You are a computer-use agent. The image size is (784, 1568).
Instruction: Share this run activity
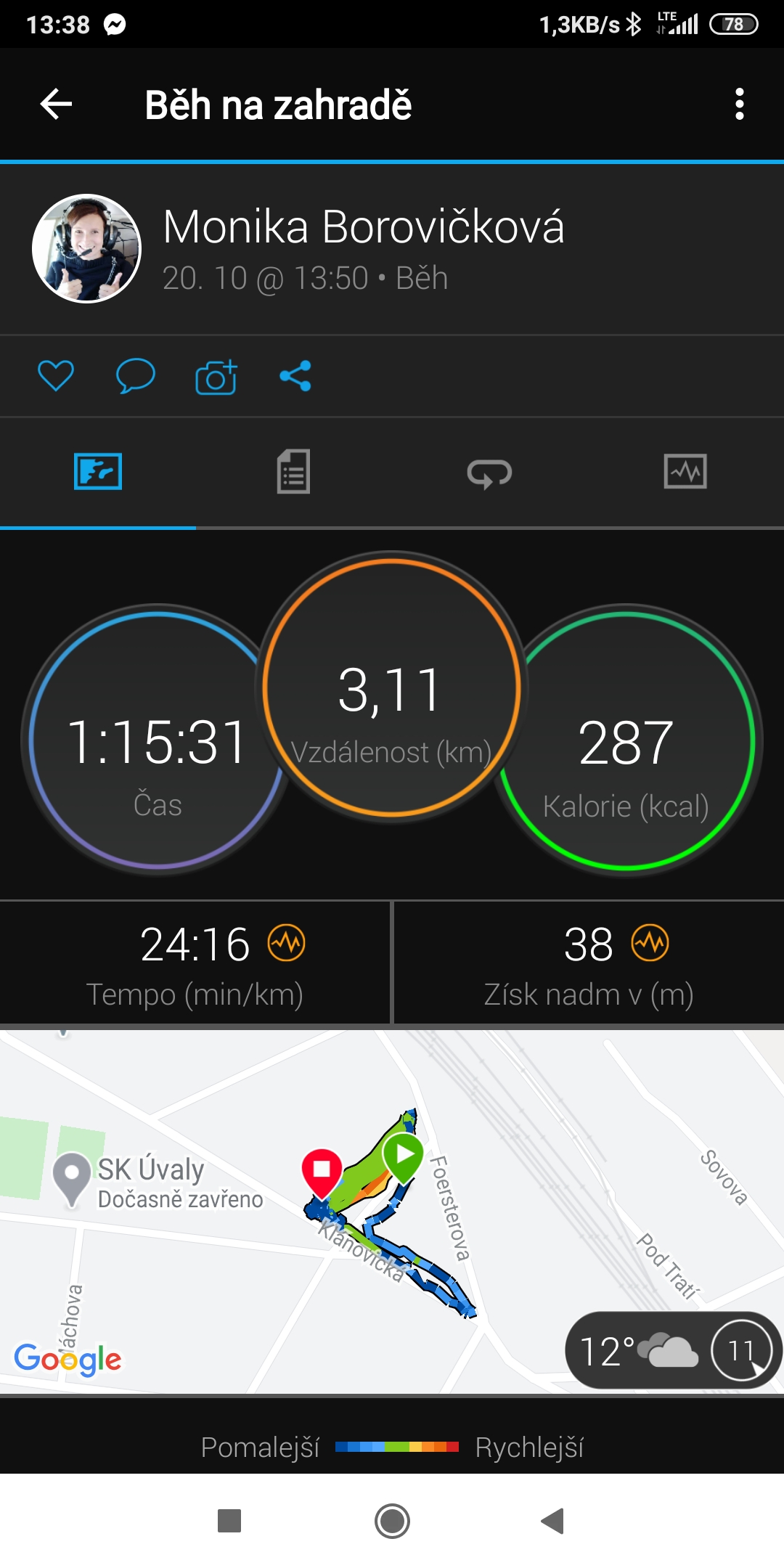(295, 376)
